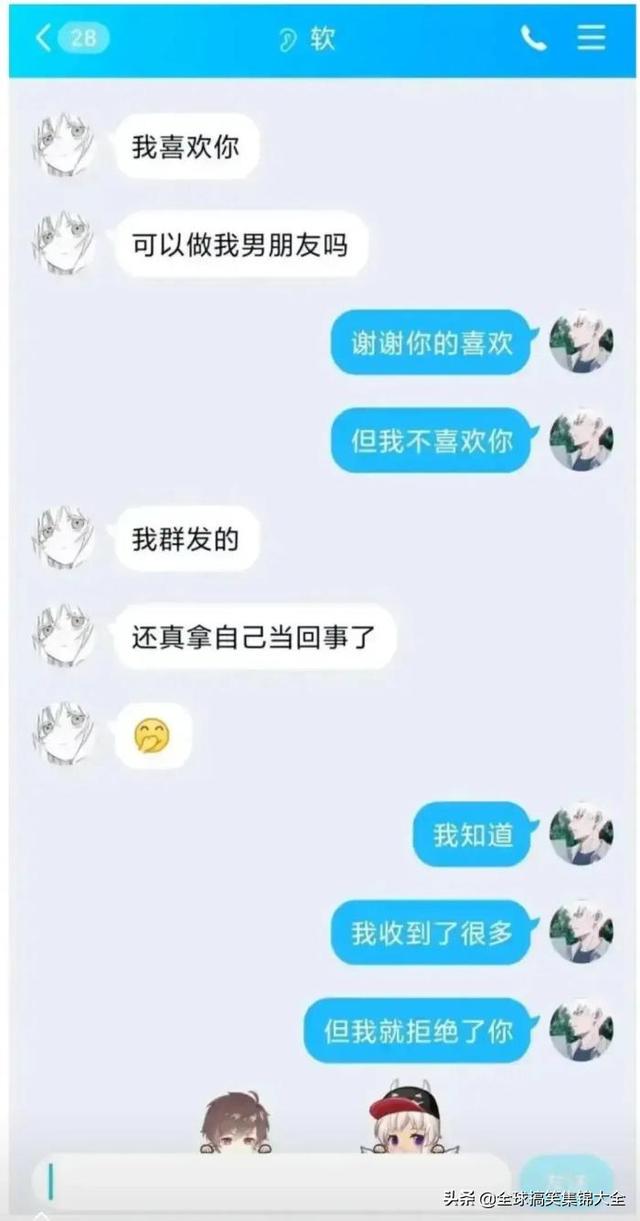Go back to the message list

pos(42,38)
